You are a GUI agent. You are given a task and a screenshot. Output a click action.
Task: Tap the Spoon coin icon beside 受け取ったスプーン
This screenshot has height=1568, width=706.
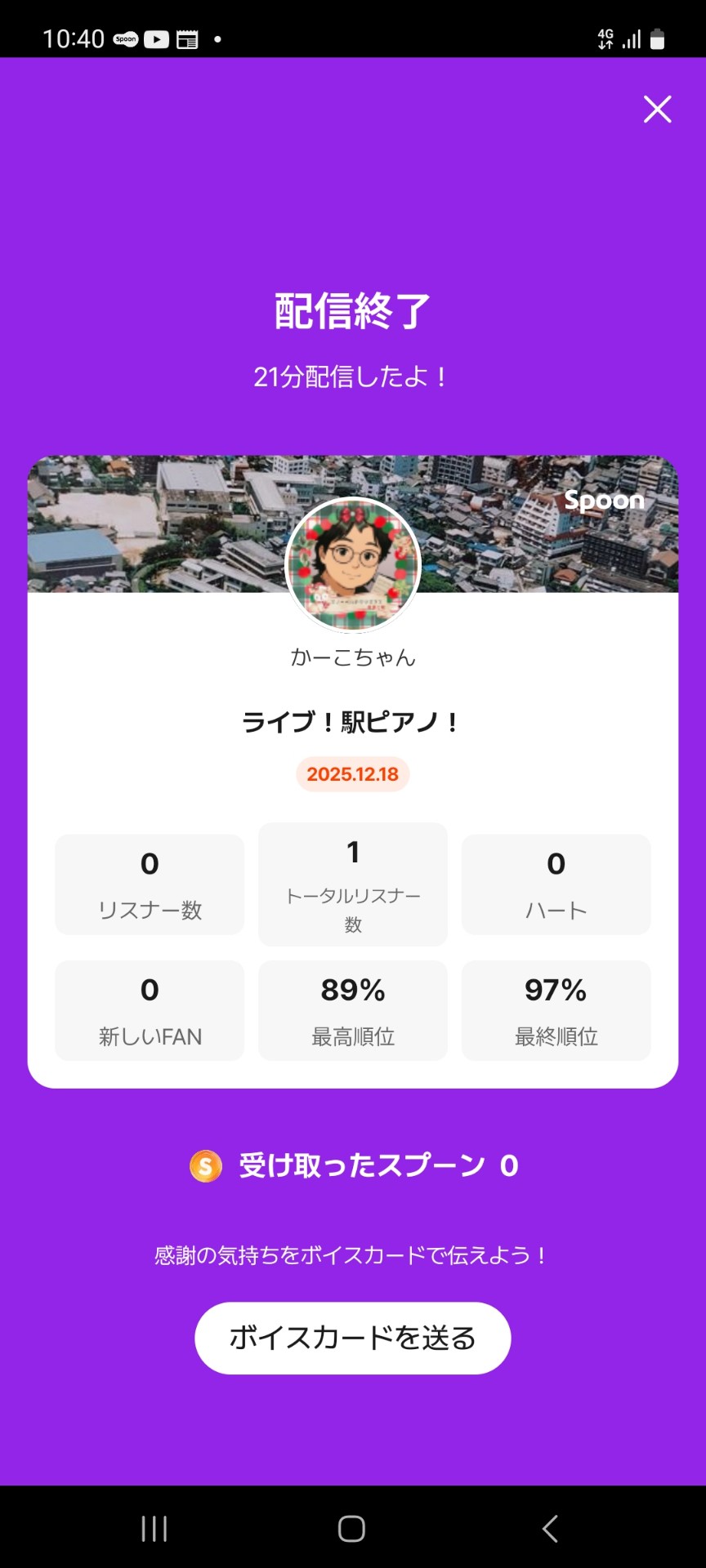(x=204, y=1166)
